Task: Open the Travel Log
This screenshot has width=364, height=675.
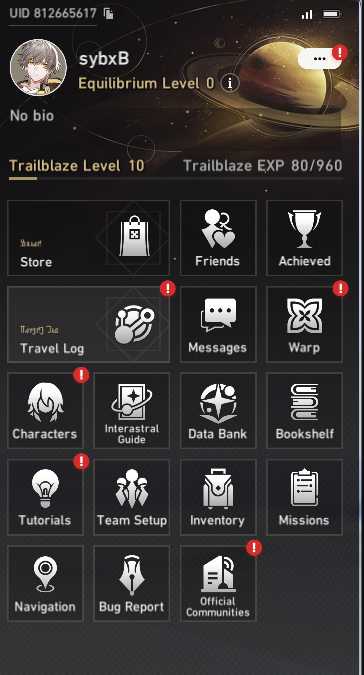Action: pyautogui.click(x=89, y=324)
